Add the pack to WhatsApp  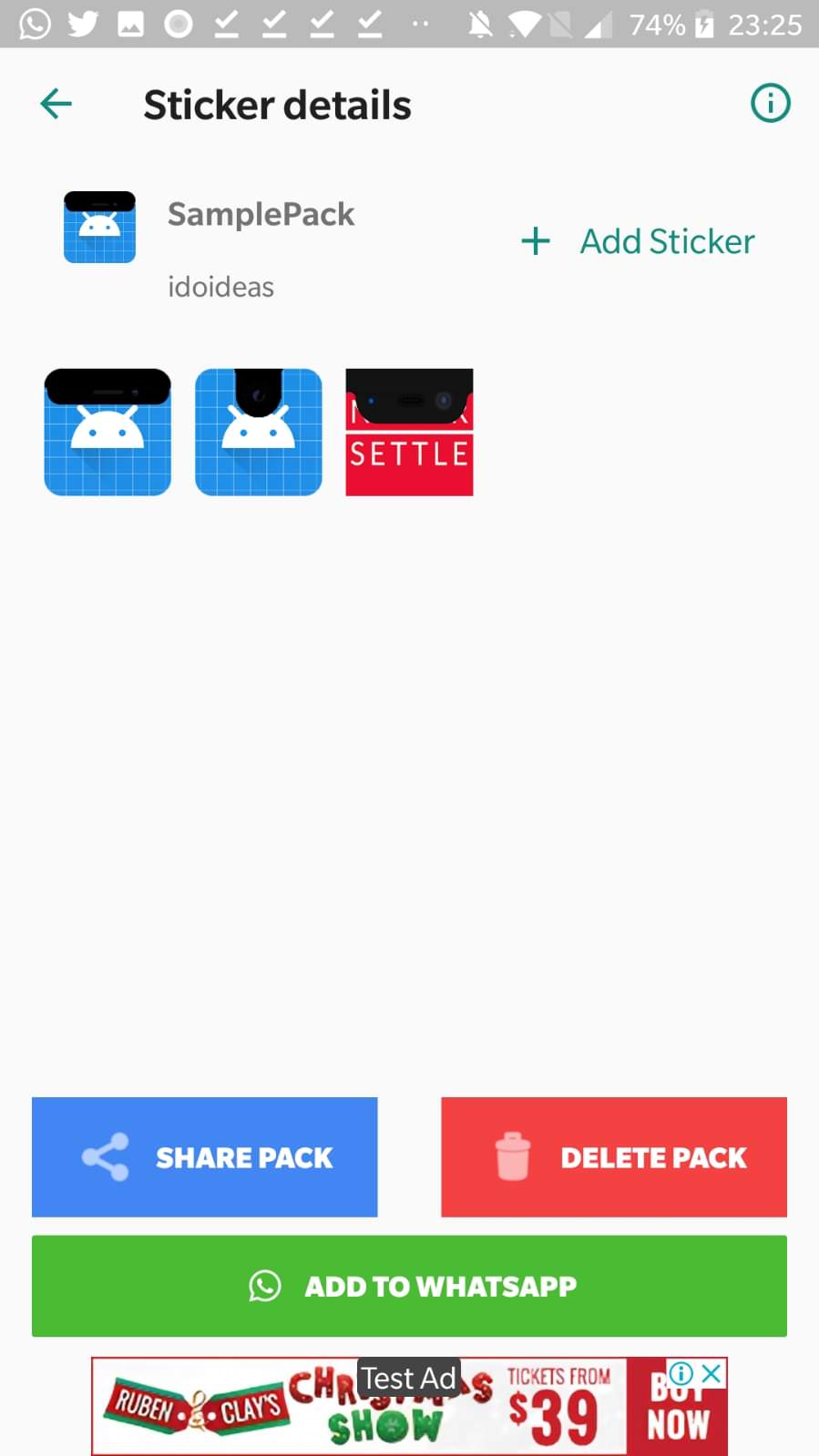pos(409,1286)
